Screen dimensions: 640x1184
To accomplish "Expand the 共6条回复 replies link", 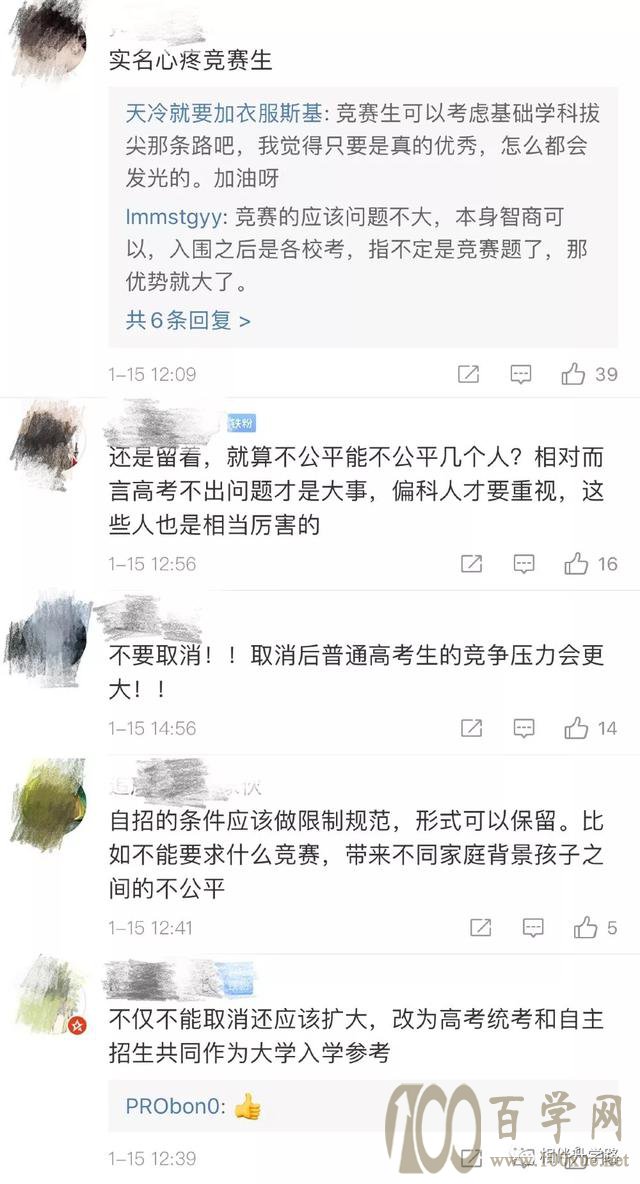I will pos(188,320).
